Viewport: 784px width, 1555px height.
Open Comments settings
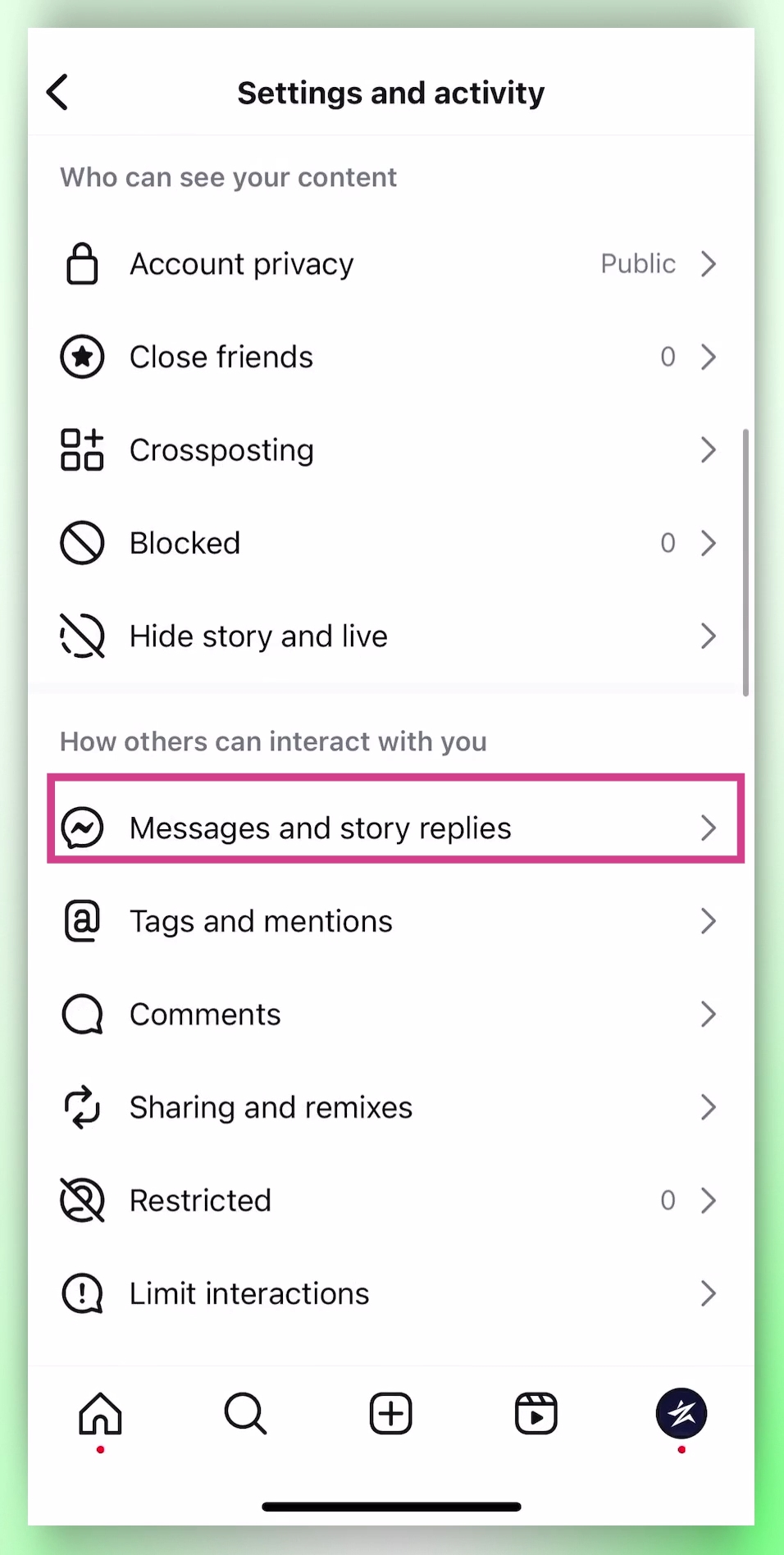(390, 1015)
